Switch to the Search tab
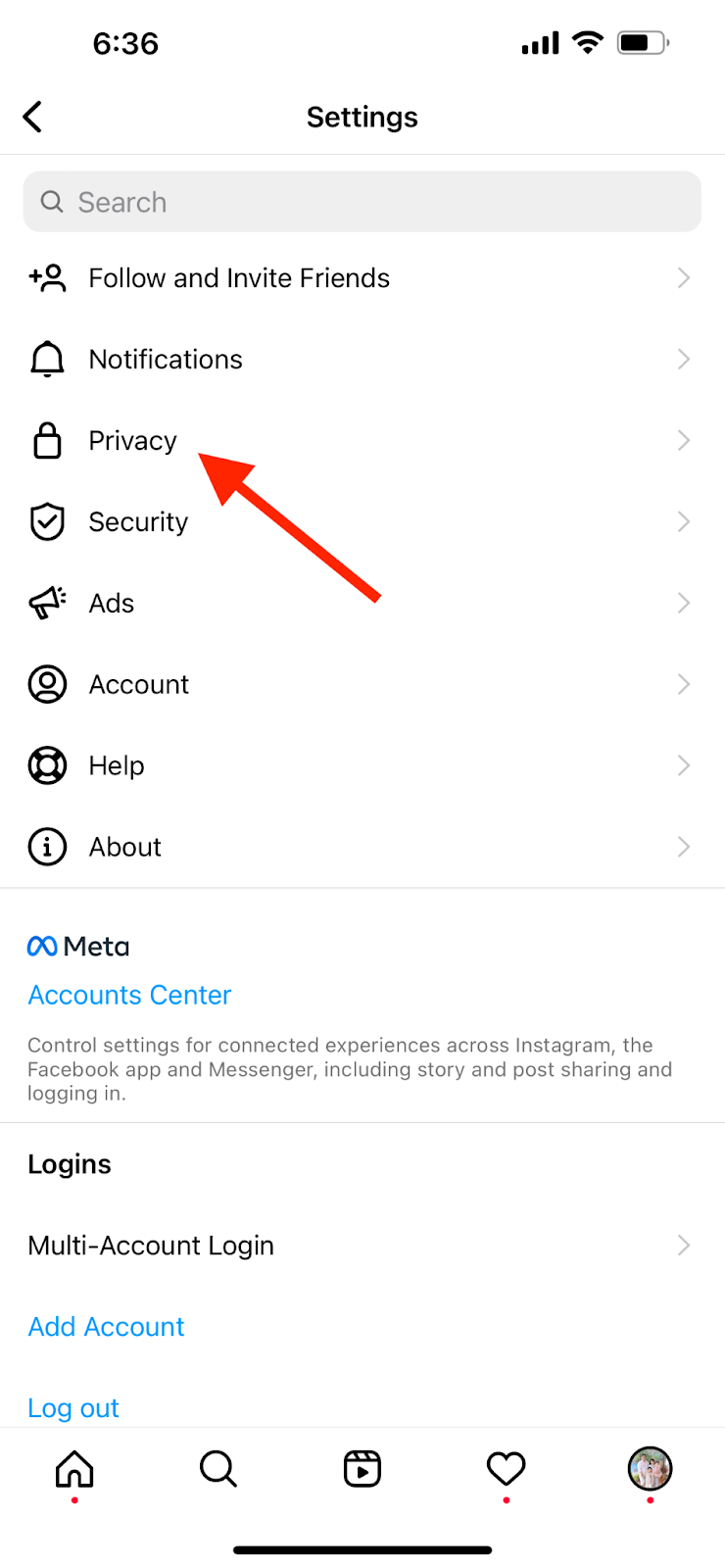The height and width of the screenshot is (1568, 725). click(217, 1469)
